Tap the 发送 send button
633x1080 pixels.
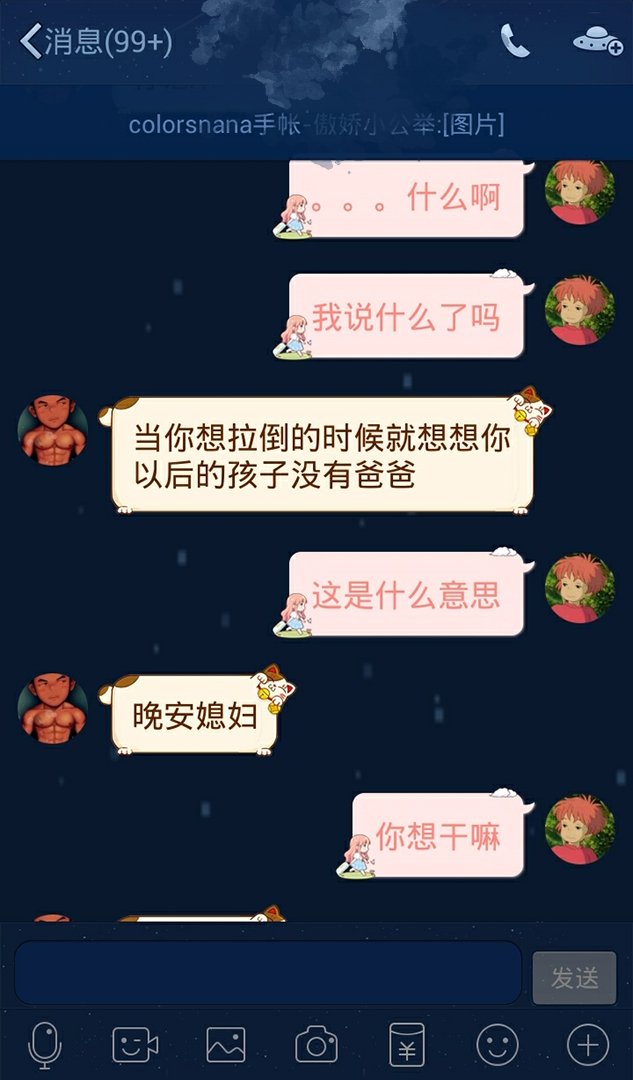574,977
